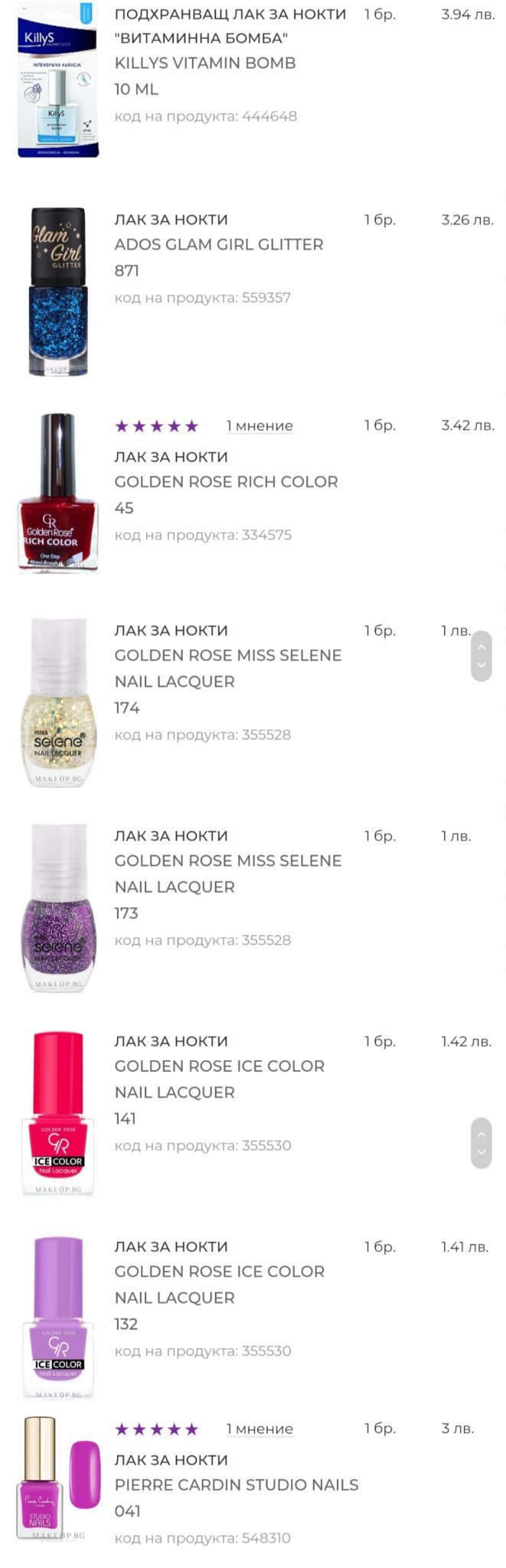Image resolution: width=506 pixels, height=1568 pixels.
Task: View the review for Golden Rose Rich Color
Action: click(260, 426)
